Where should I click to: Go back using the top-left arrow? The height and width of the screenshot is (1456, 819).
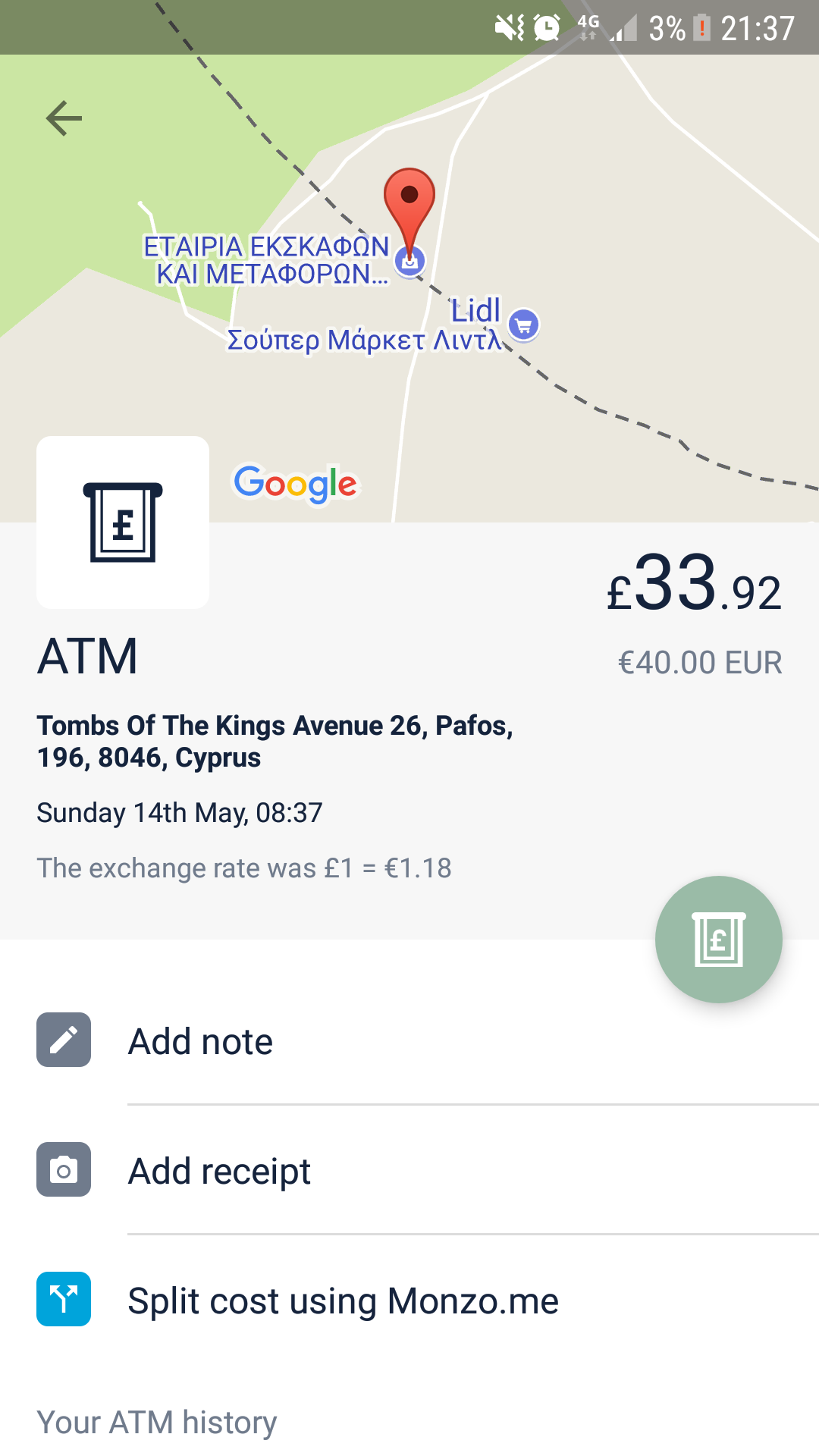[x=64, y=118]
